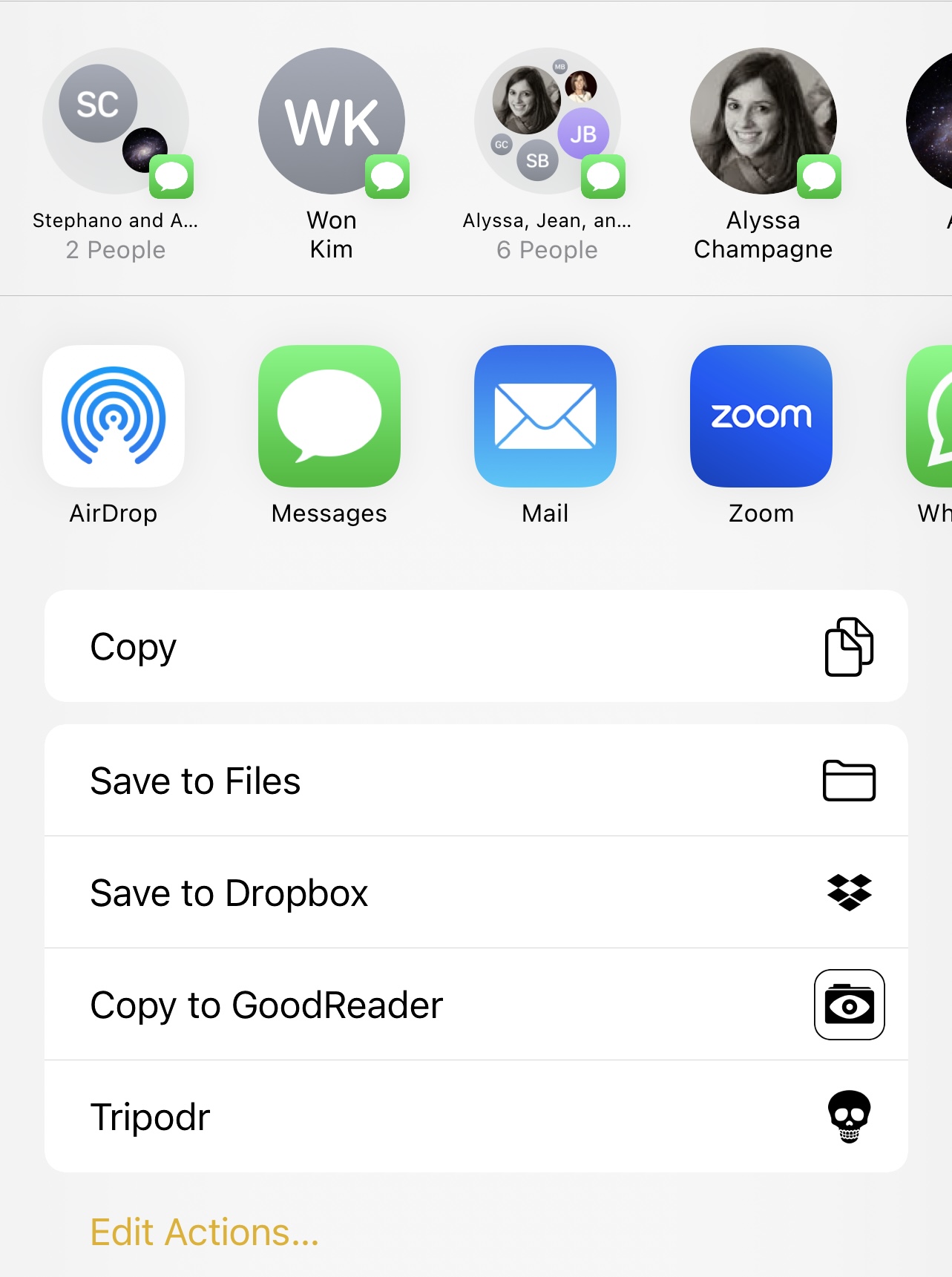Select Copy to GoodReader

476,1005
